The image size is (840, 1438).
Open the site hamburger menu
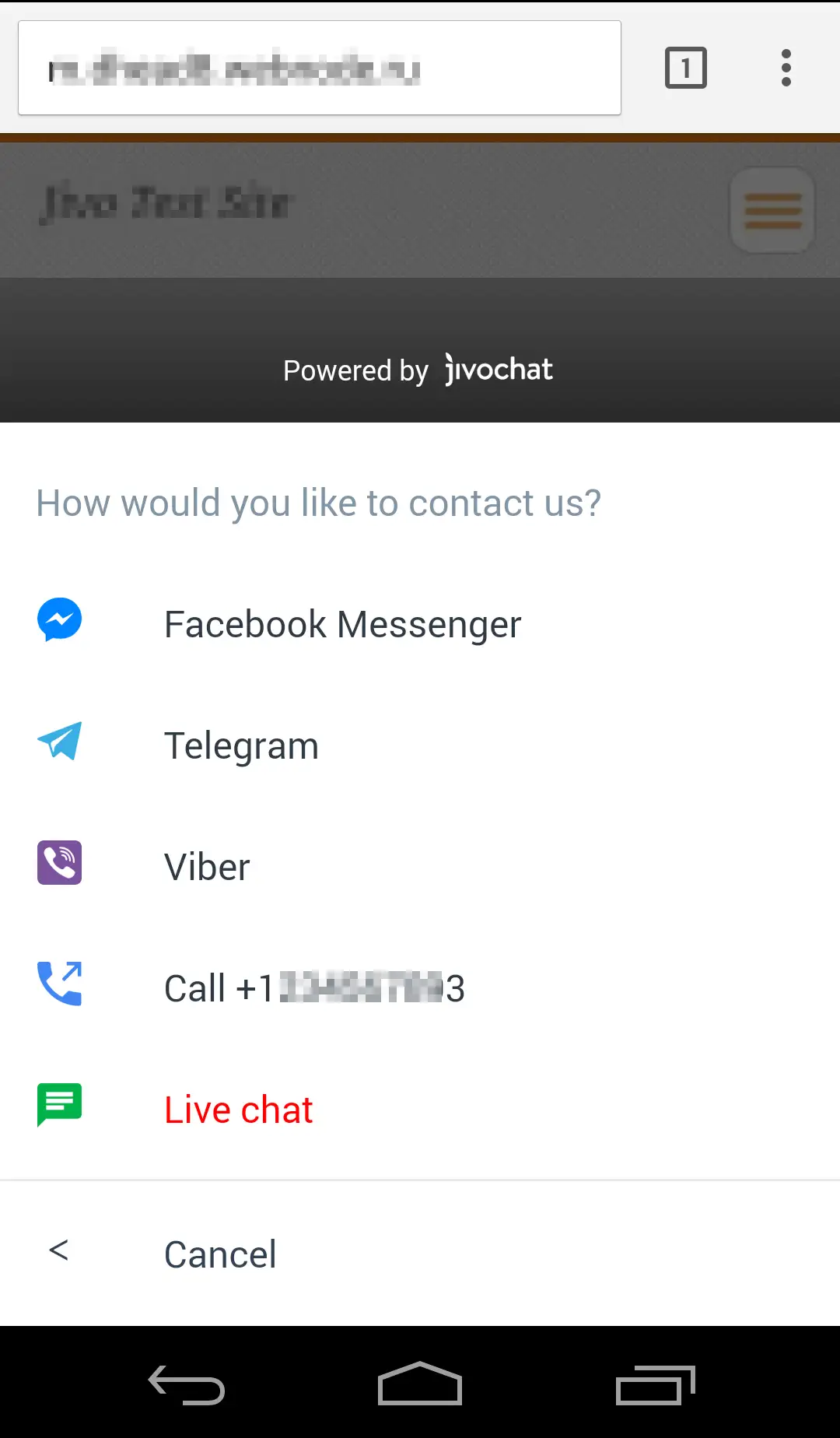pos(772,210)
